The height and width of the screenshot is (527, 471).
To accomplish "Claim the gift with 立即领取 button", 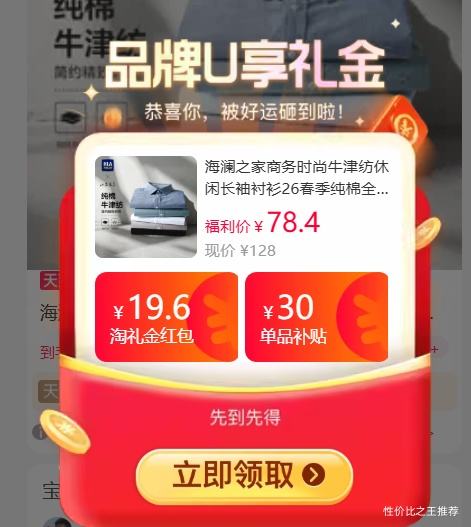I will pos(244,476).
